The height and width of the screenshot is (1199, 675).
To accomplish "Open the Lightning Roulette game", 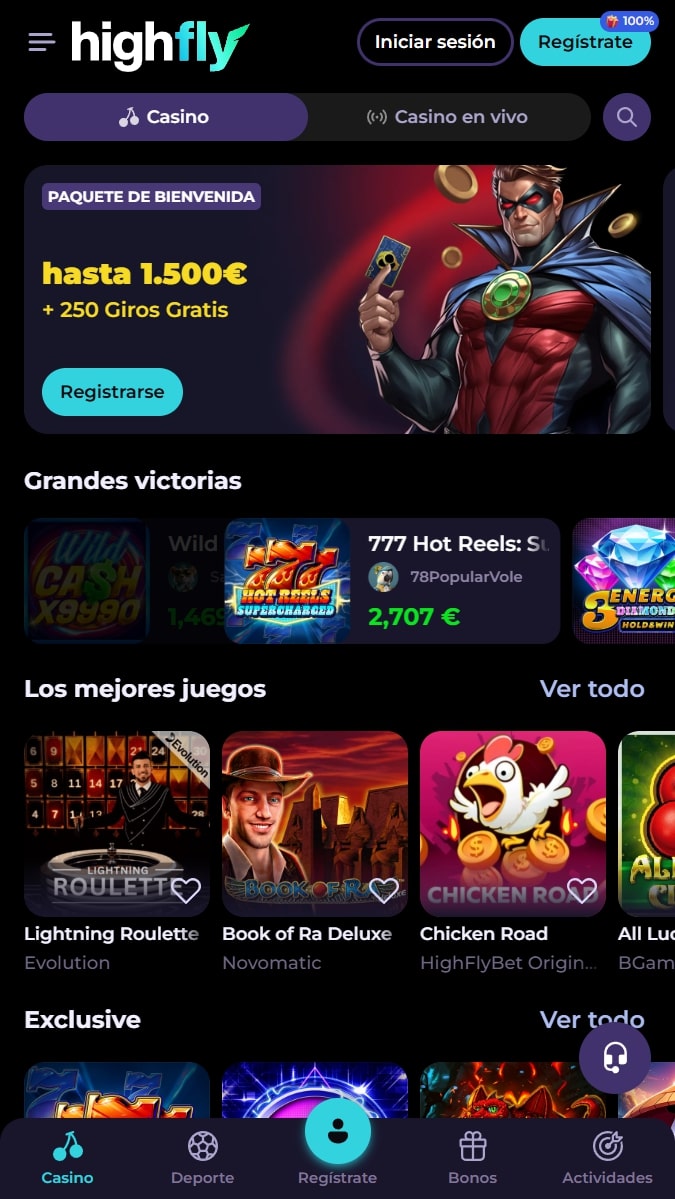I will [x=117, y=824].
